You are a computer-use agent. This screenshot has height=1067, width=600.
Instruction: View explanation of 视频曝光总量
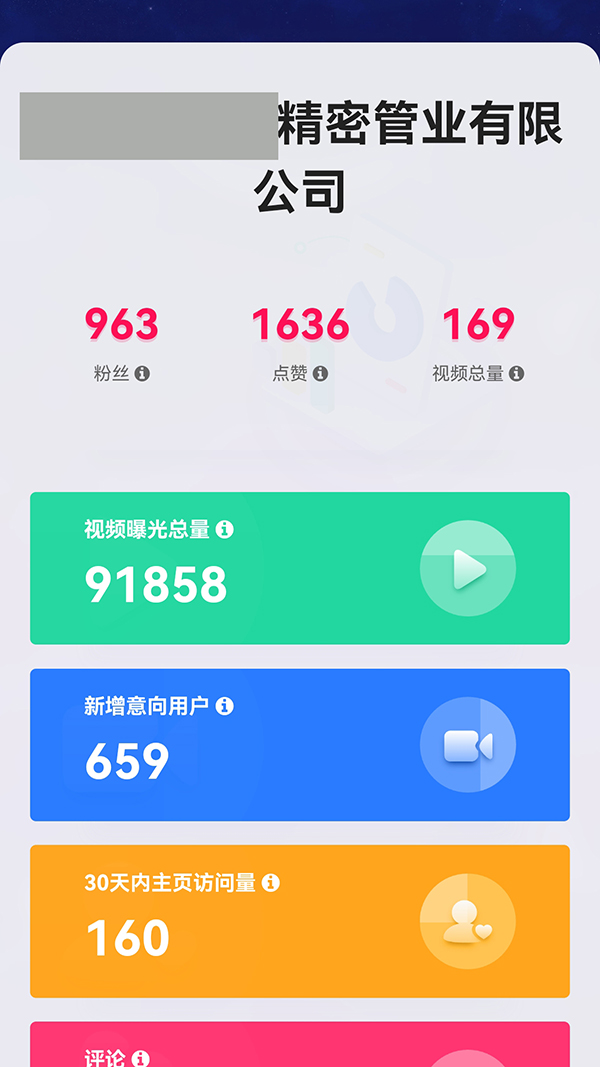225,530
